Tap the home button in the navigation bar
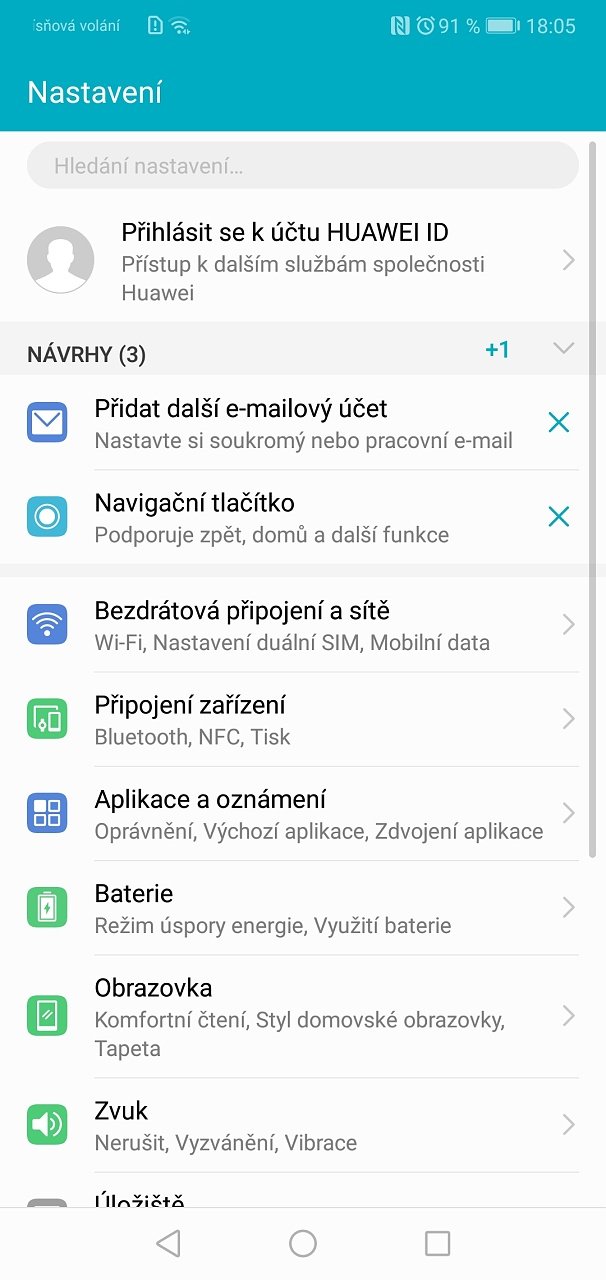Image resolution: width=606 pixels, height=1280 pixels. [x=303, y=1243]
